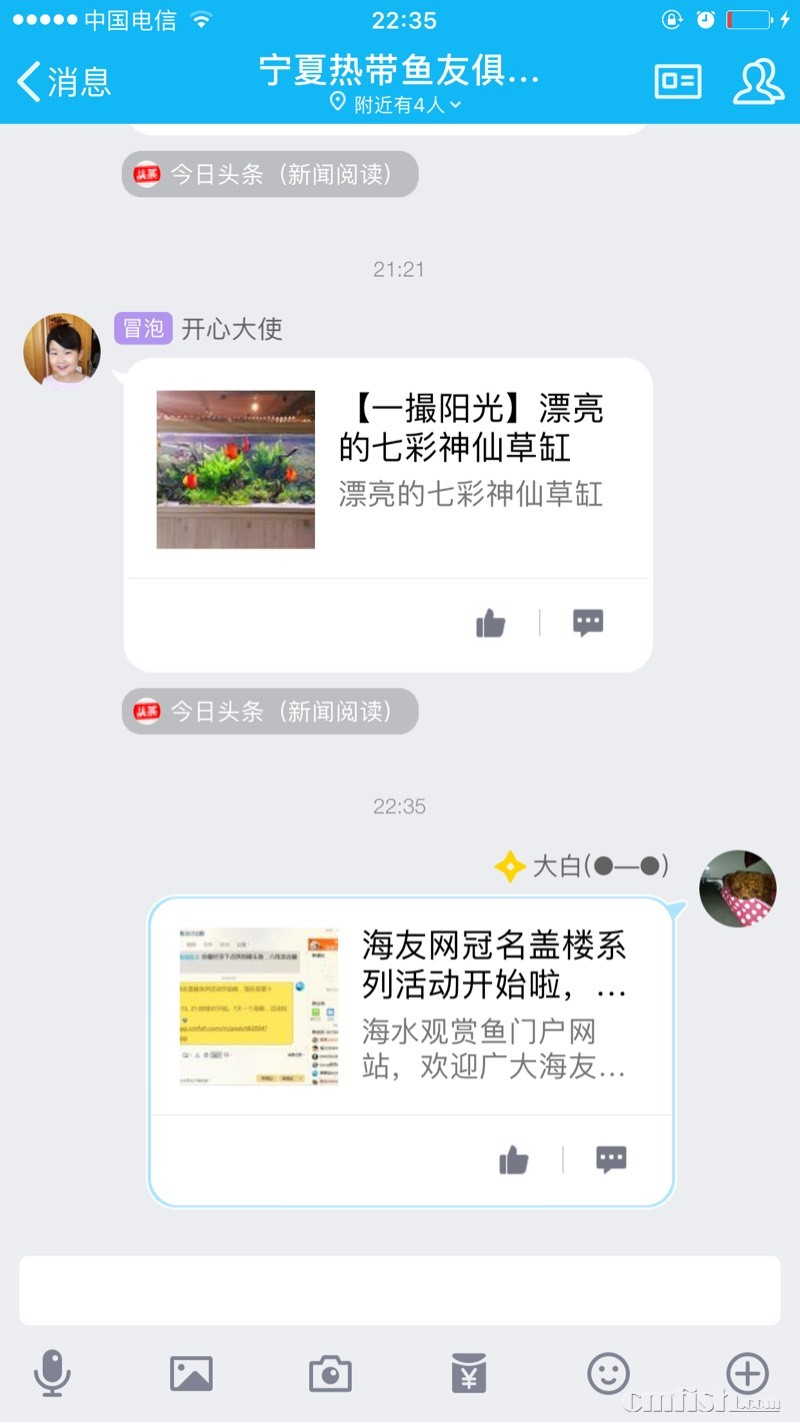This screenshot has width=800, height=1423.
Task: Open 今日头条 source under 七彩神仙草缸 post
Action: pyautogui.click(x=270, y=711)
